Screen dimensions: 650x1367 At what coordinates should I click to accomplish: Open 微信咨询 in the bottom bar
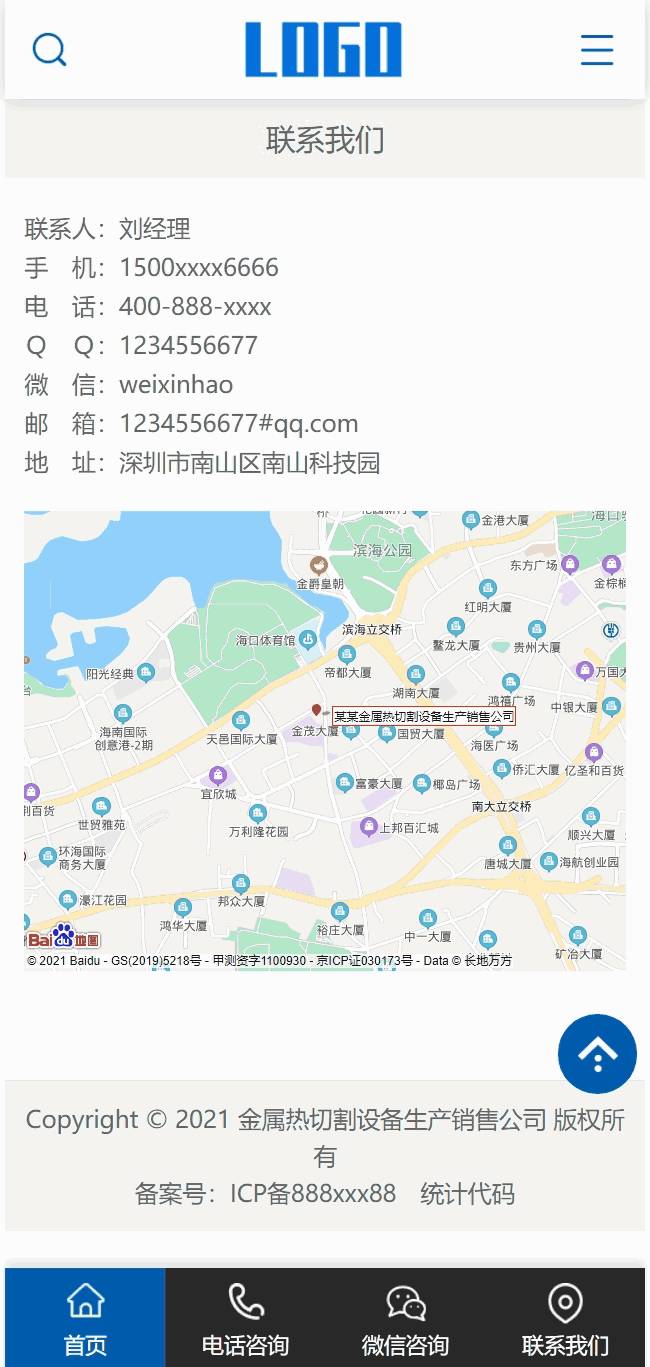click(405, 1318)
